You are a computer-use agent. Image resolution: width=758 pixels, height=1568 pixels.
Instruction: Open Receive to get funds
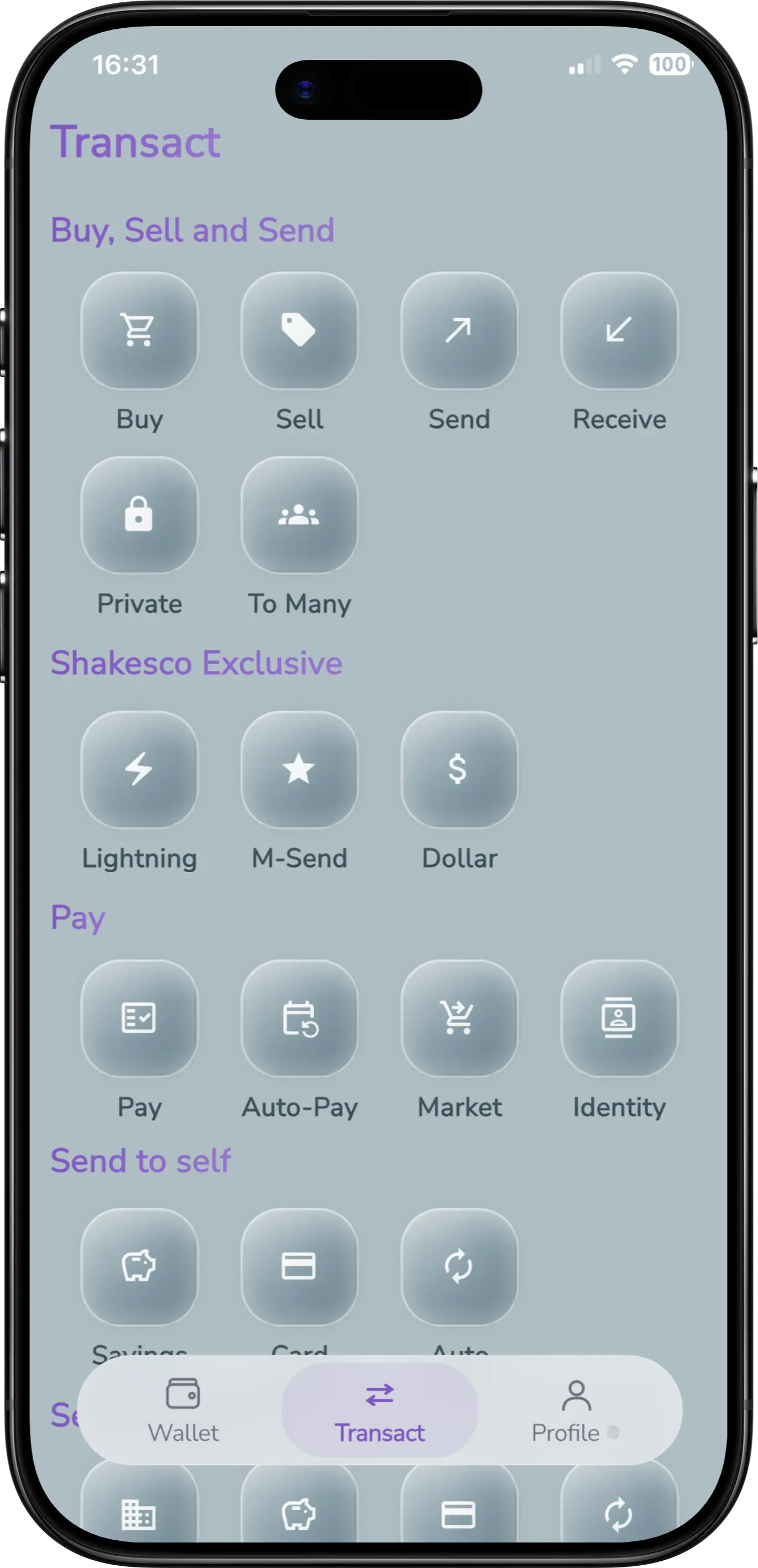[x=619, y=330]
